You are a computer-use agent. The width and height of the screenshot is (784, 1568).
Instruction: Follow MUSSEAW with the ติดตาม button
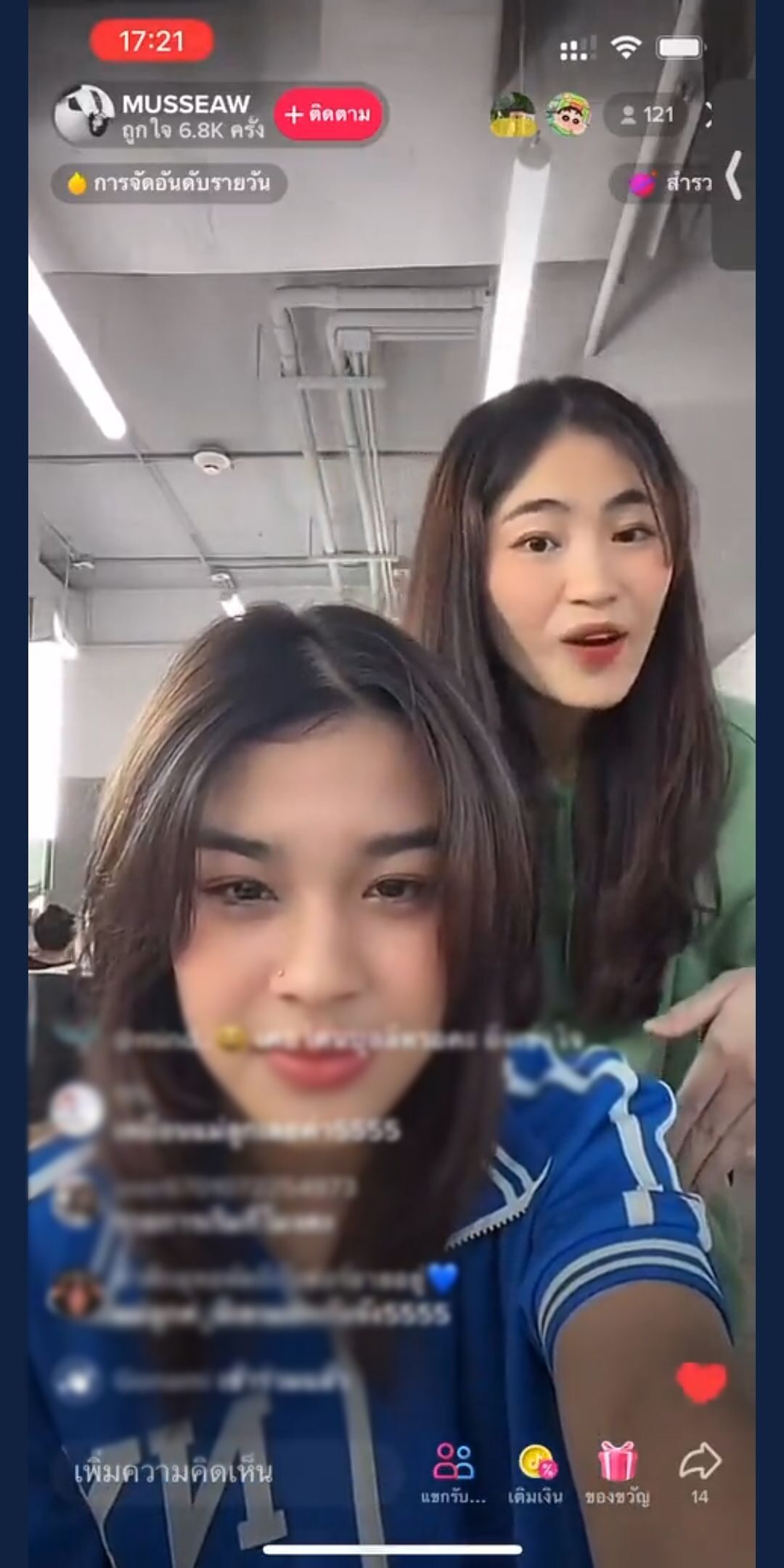click(x=328, y=114)
